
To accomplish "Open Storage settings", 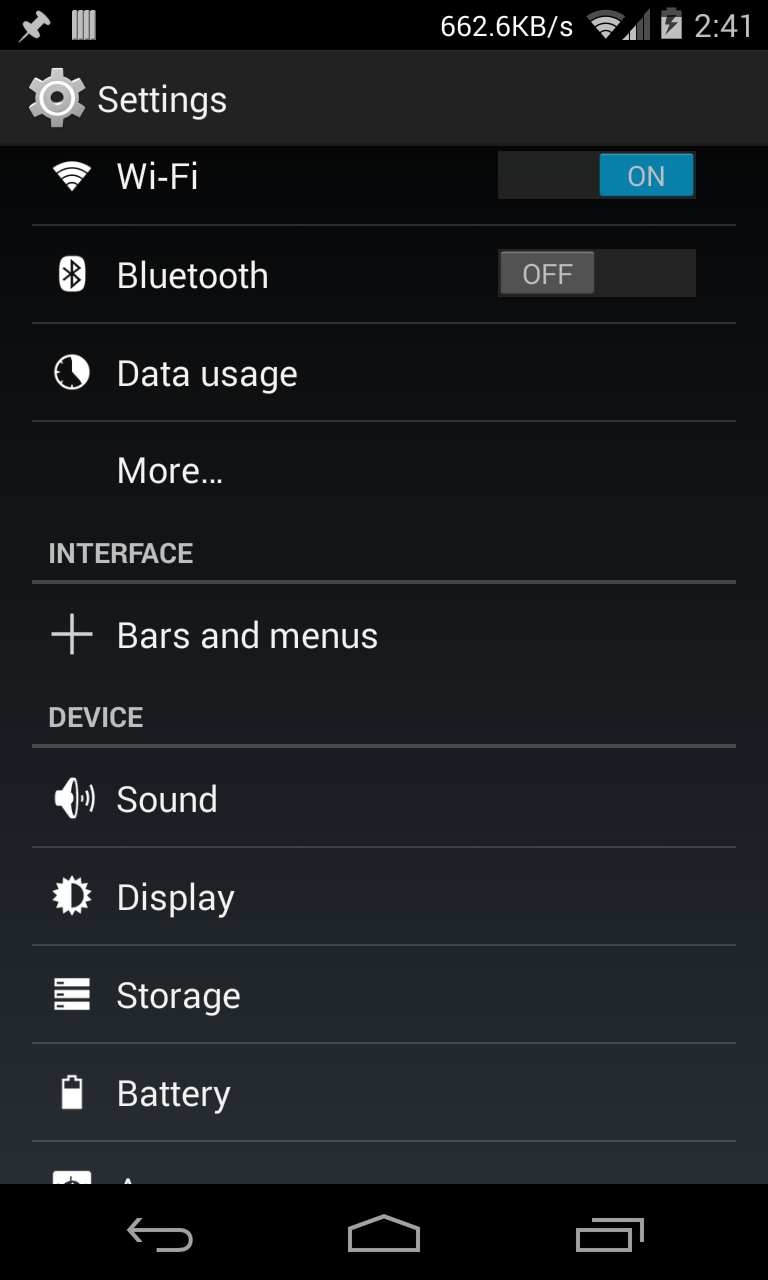I will [x=384, y=995].
